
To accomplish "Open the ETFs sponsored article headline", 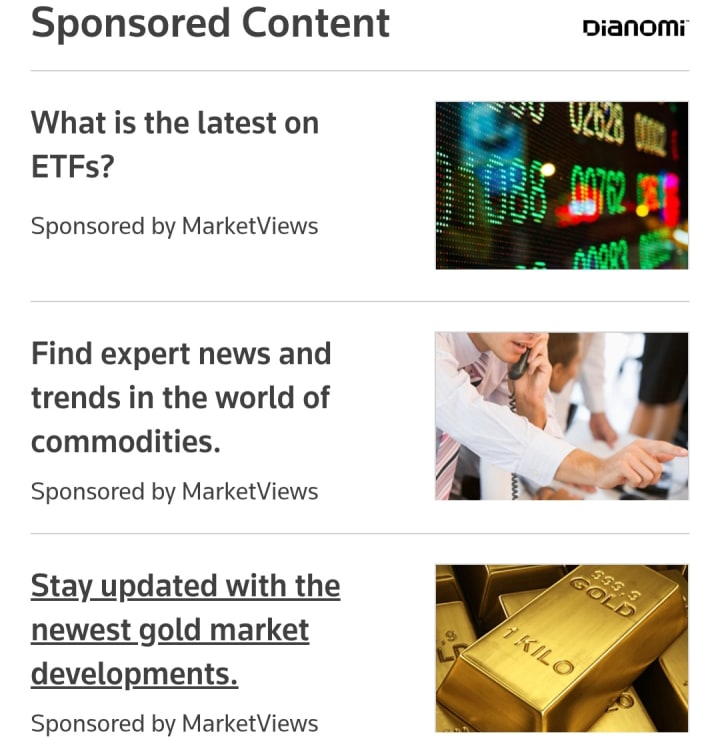I will (x=175, y=145).
